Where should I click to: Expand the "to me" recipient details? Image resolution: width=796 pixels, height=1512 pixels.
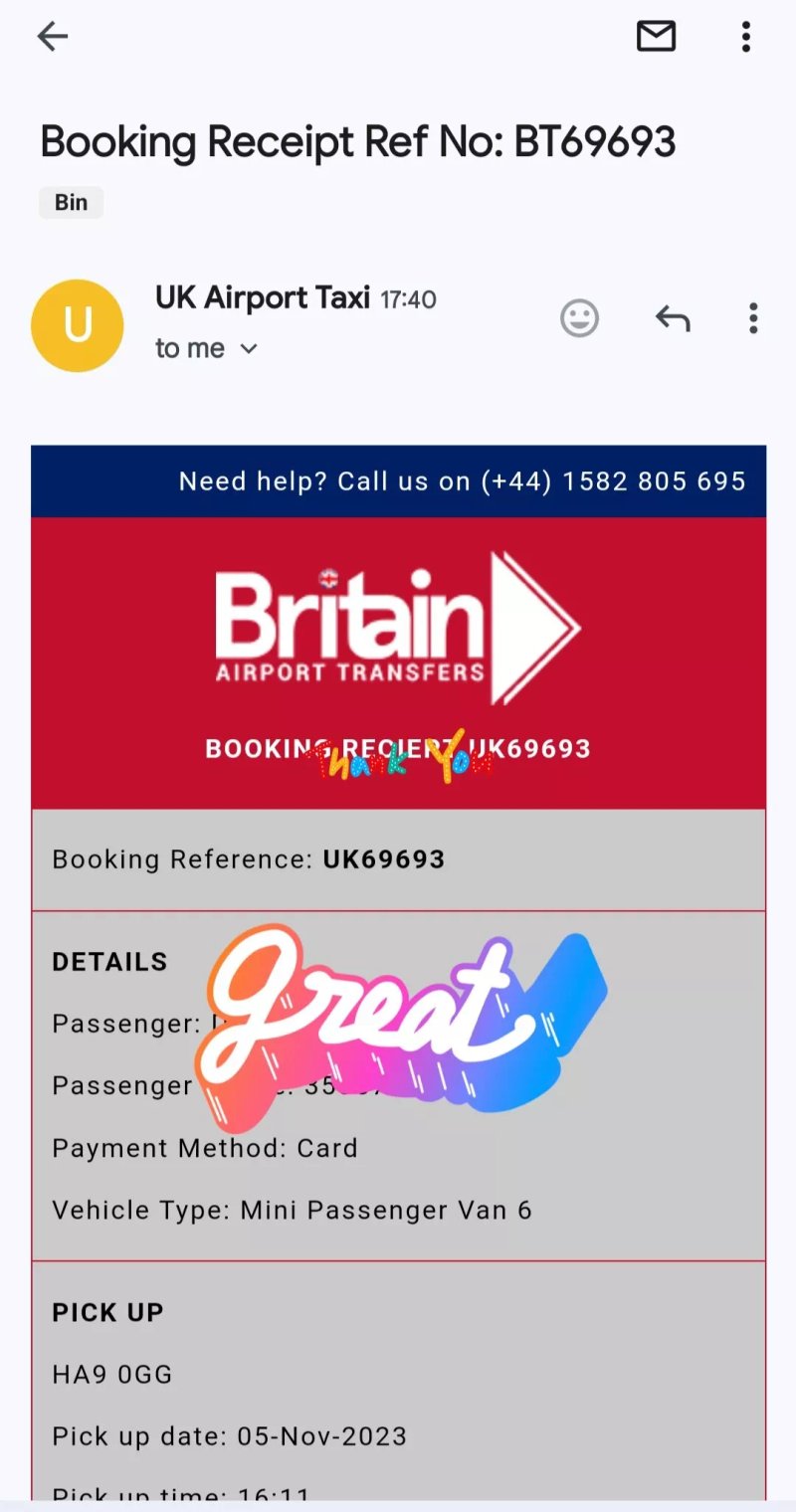point(206,348)
